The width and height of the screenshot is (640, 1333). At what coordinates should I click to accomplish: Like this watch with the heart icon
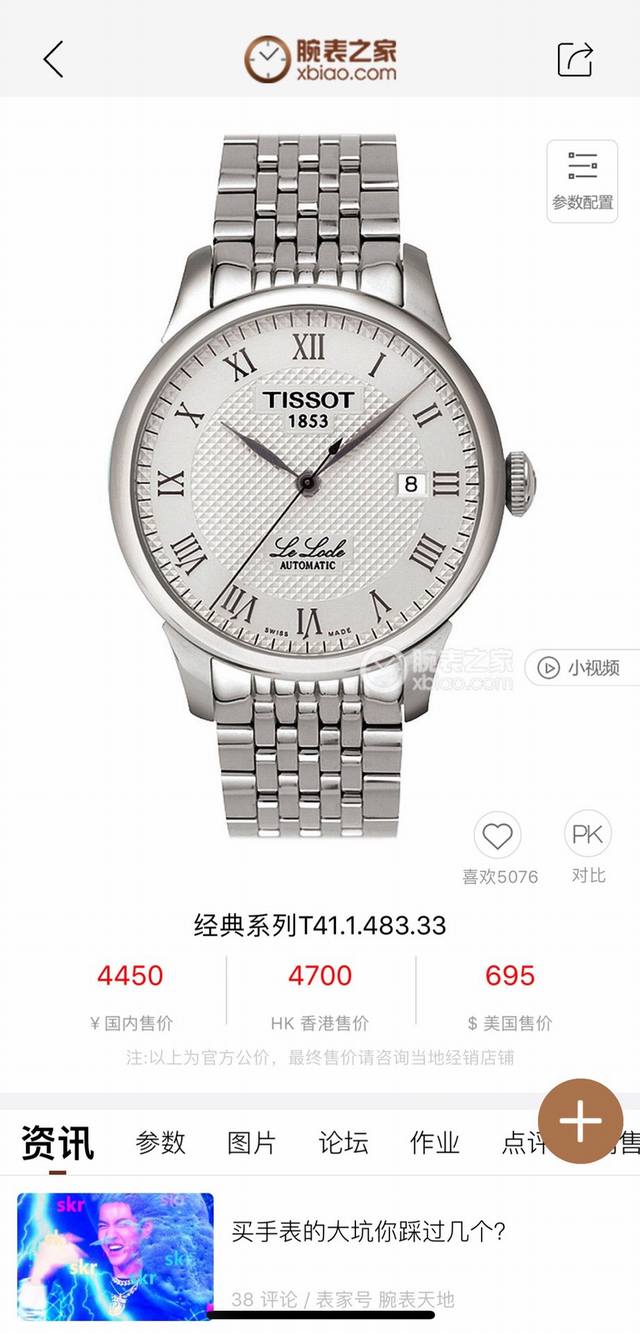coord(497,836)
